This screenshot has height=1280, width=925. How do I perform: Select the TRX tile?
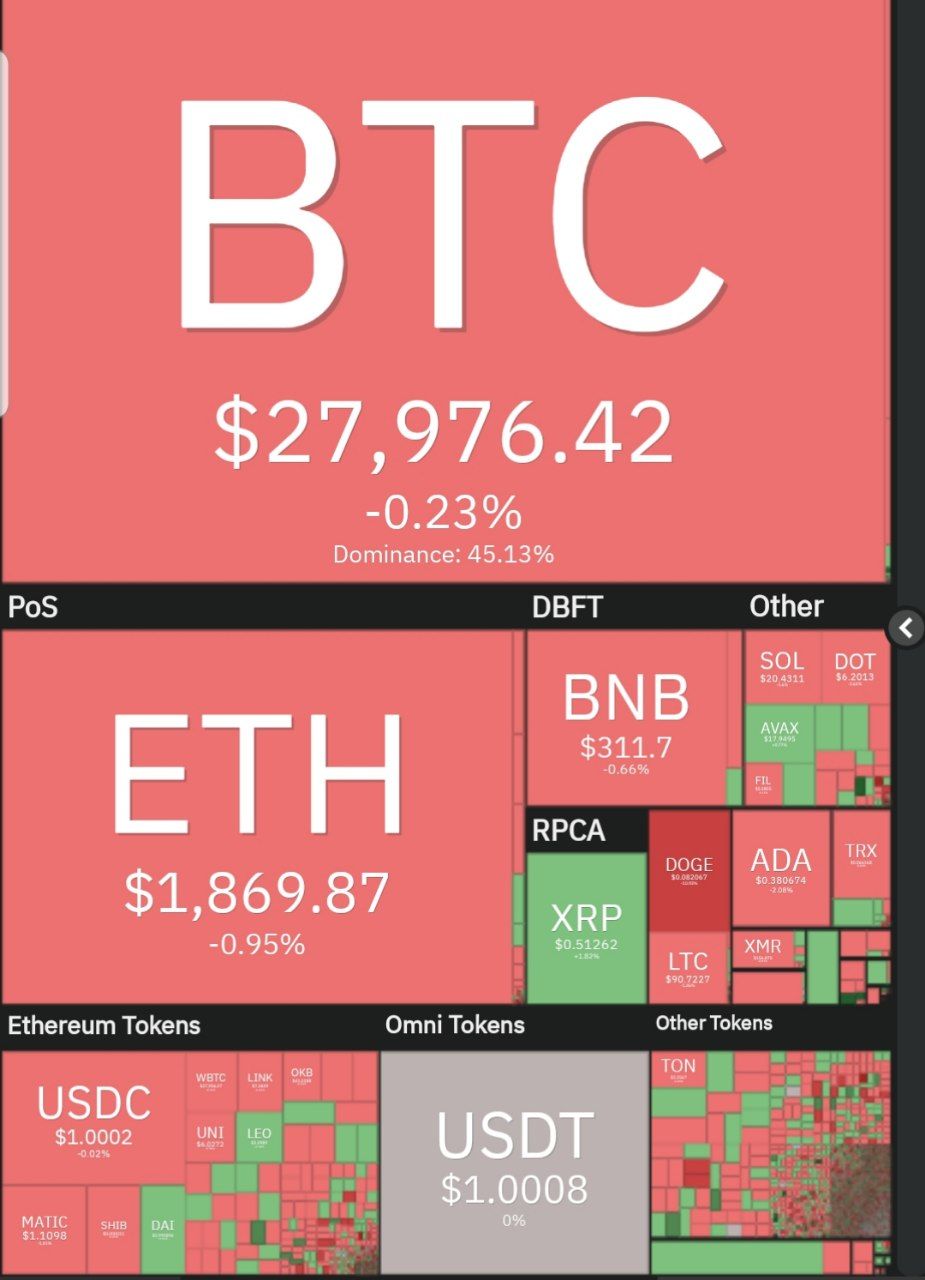860,855
